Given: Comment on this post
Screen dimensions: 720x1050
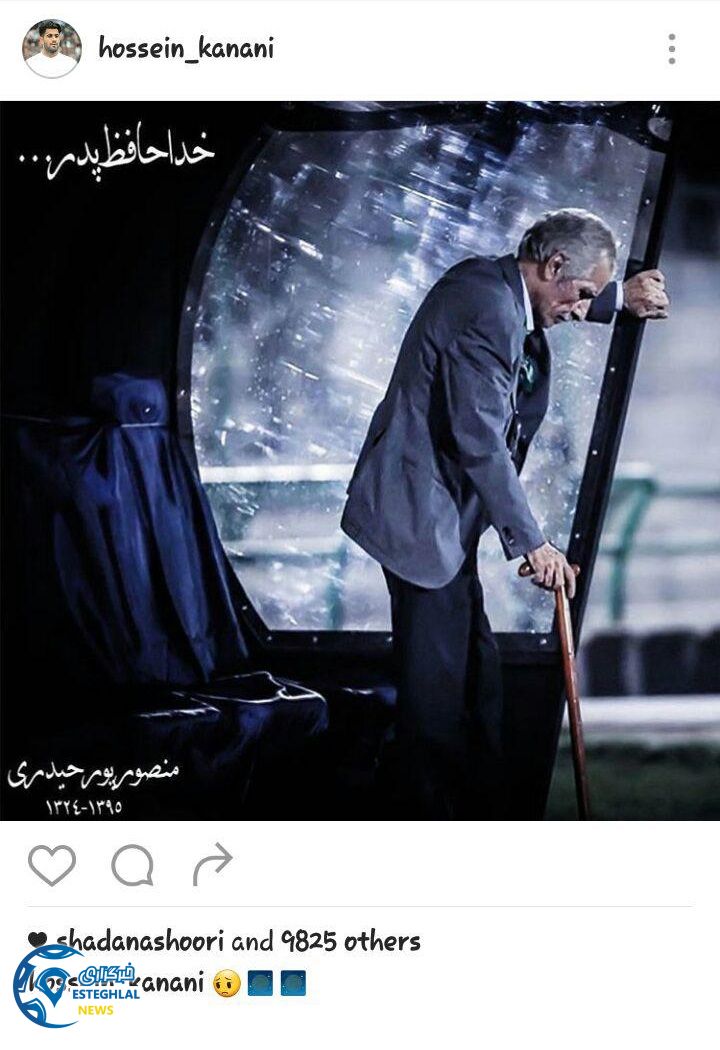Looking at the screenshot, I should pyautogui.click(x=132, y=865).
